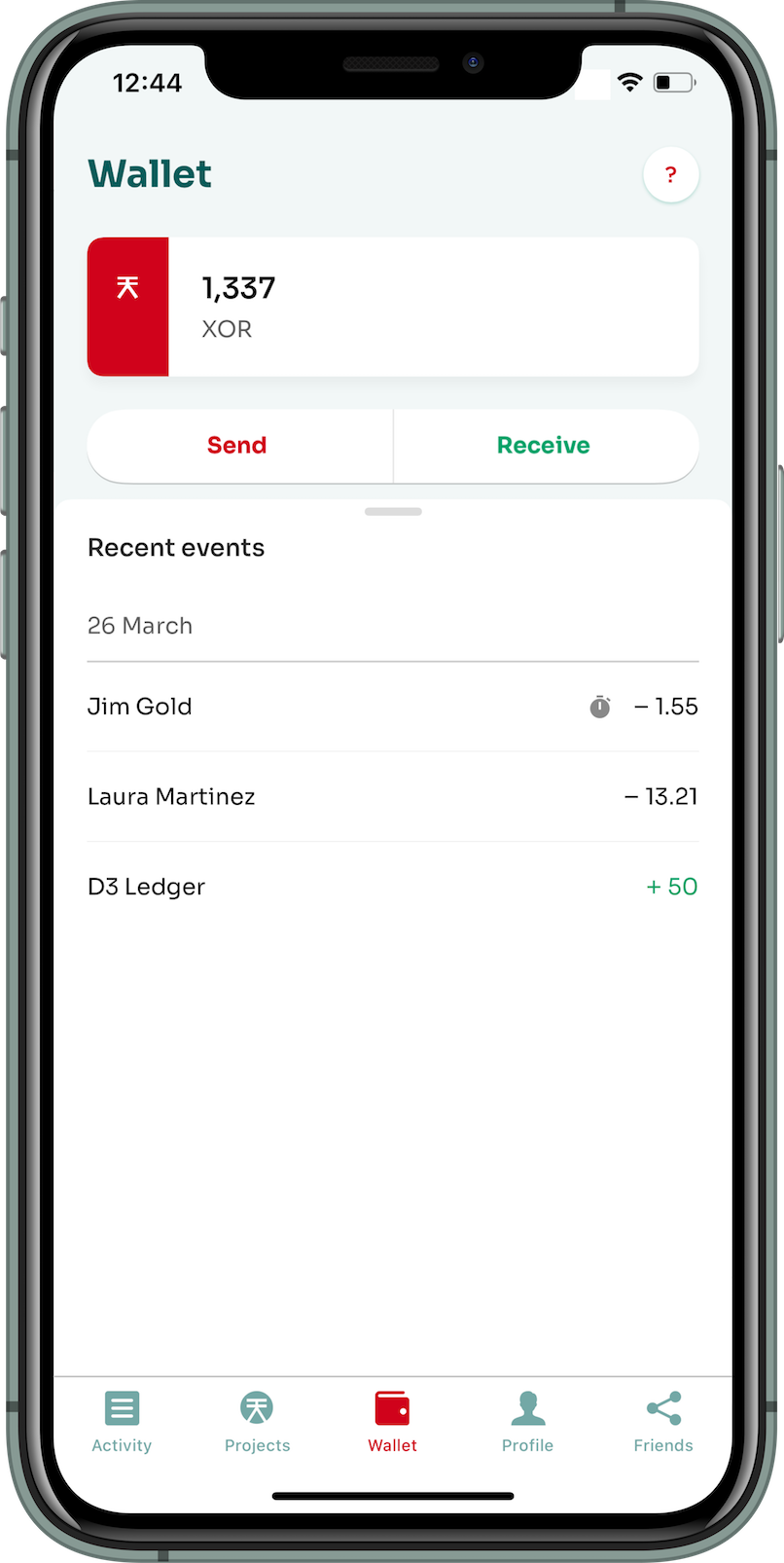Open the Activity tab icon in bottom navigation
The height and width of the screenshot is (1563, 784).
[121, 1408]
